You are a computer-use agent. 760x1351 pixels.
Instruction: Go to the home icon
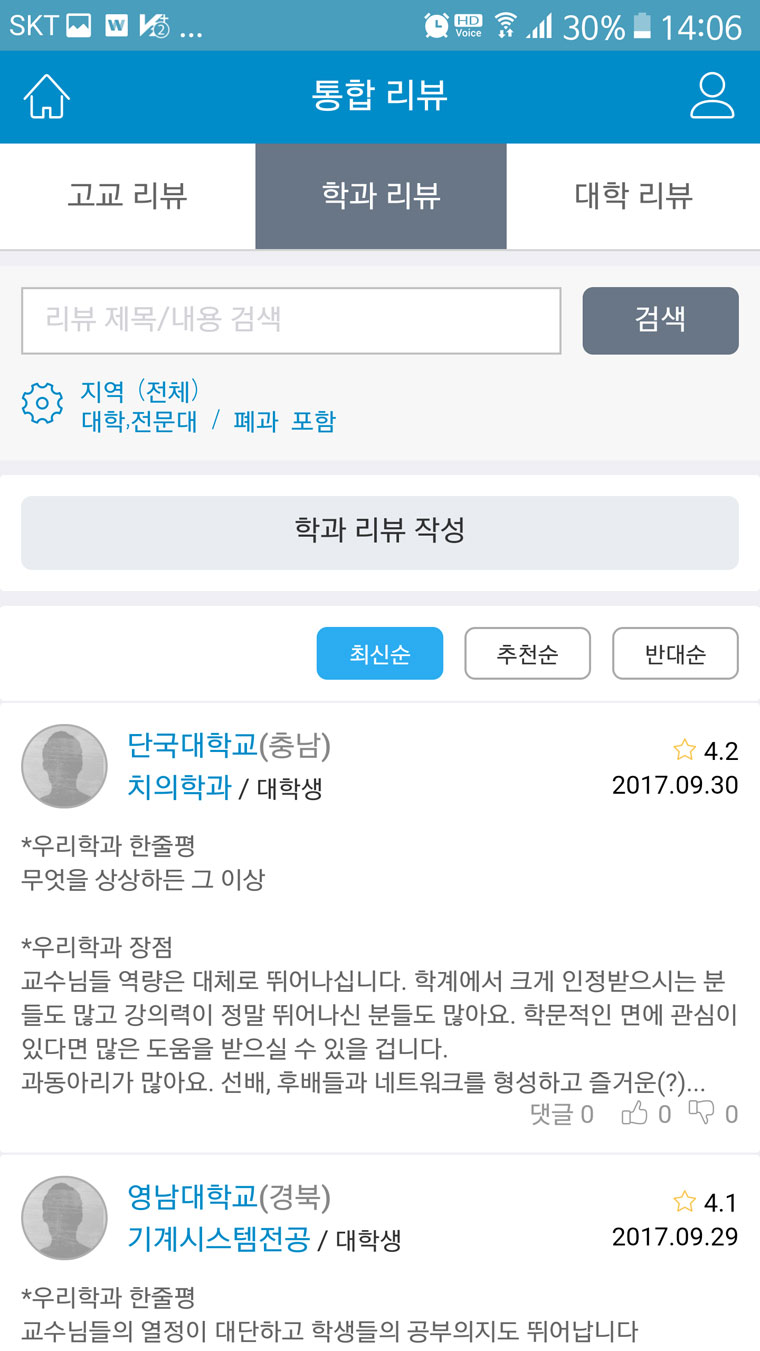coord(46,97)
